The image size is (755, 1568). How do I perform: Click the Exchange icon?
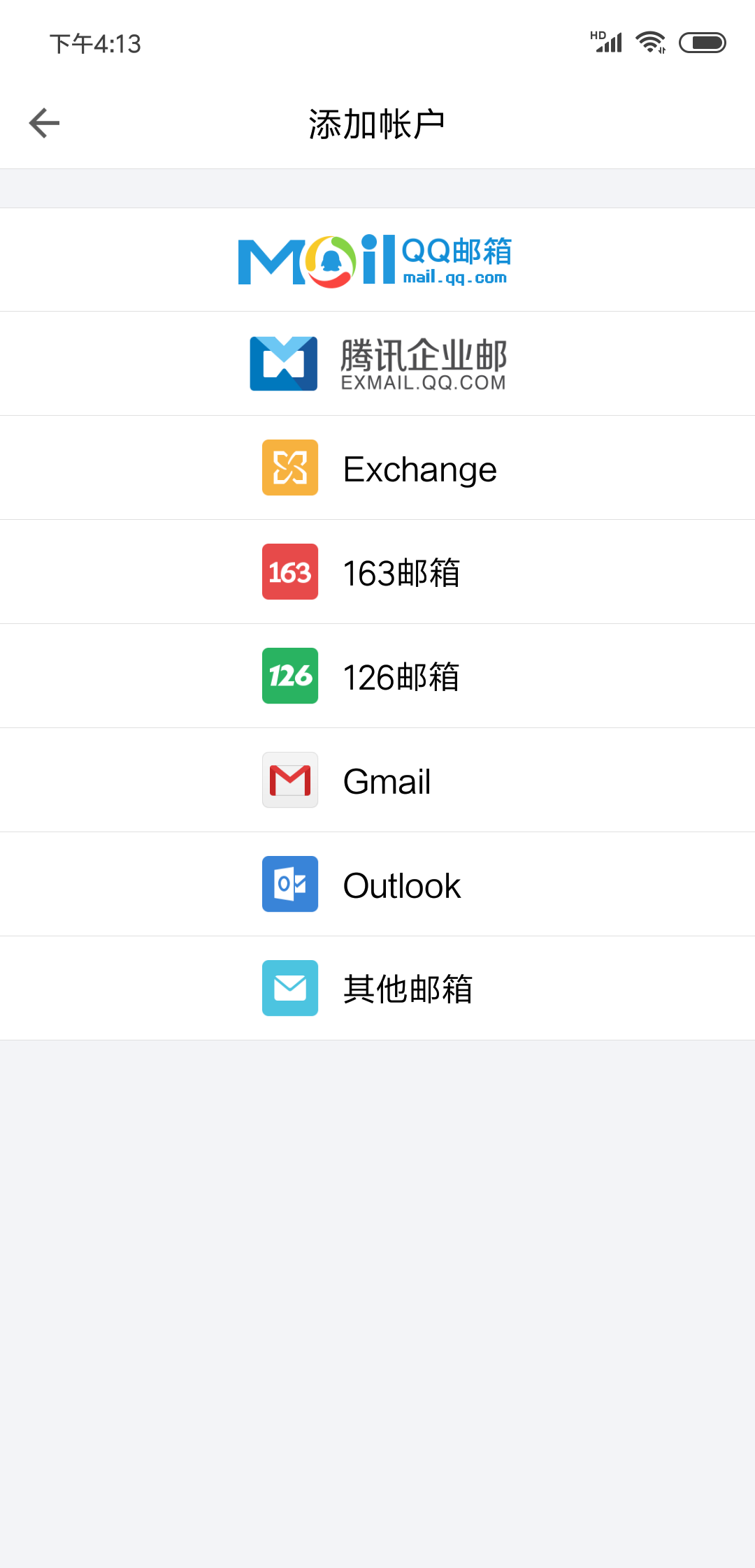point(289,467)
